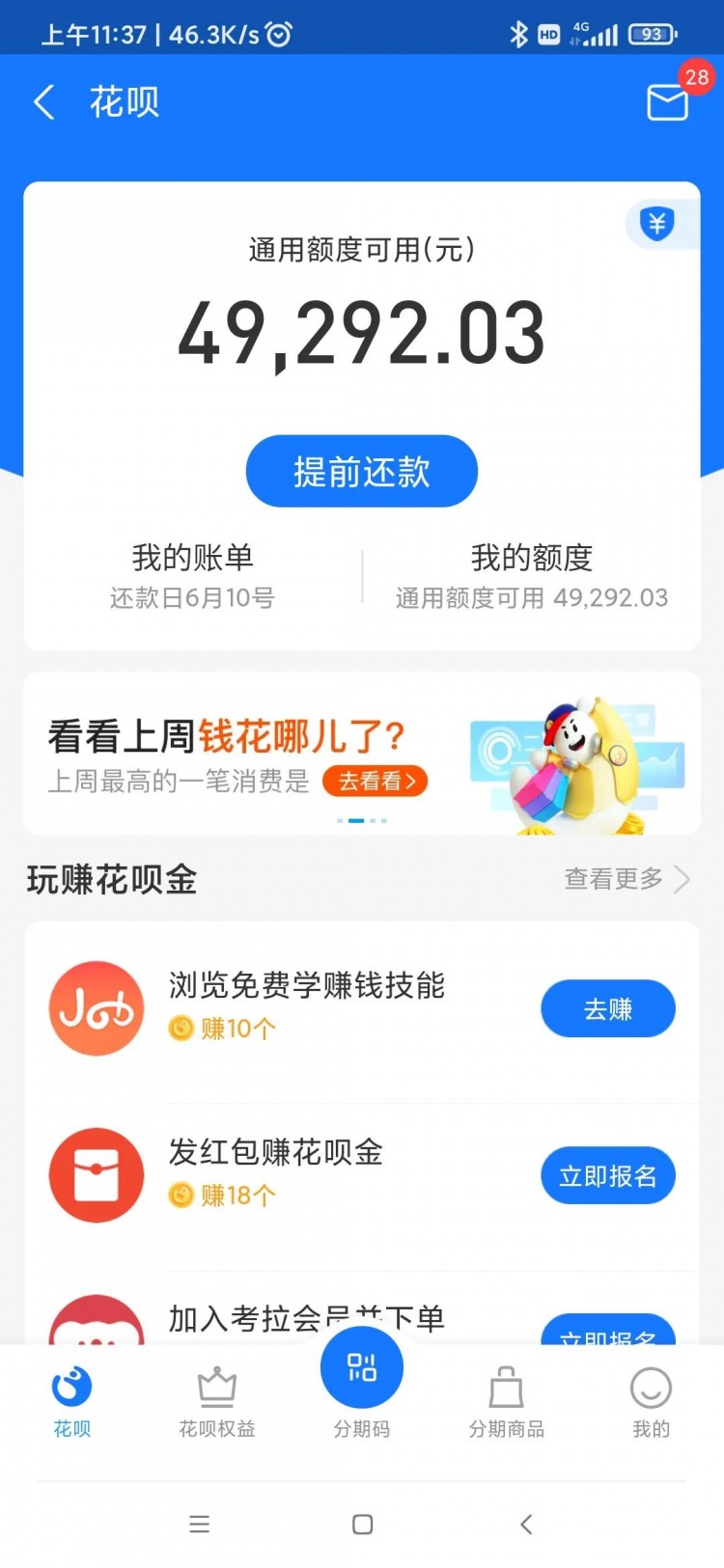
Task: Tap 去赚 to earn 10 coins
Action: 607,1007
